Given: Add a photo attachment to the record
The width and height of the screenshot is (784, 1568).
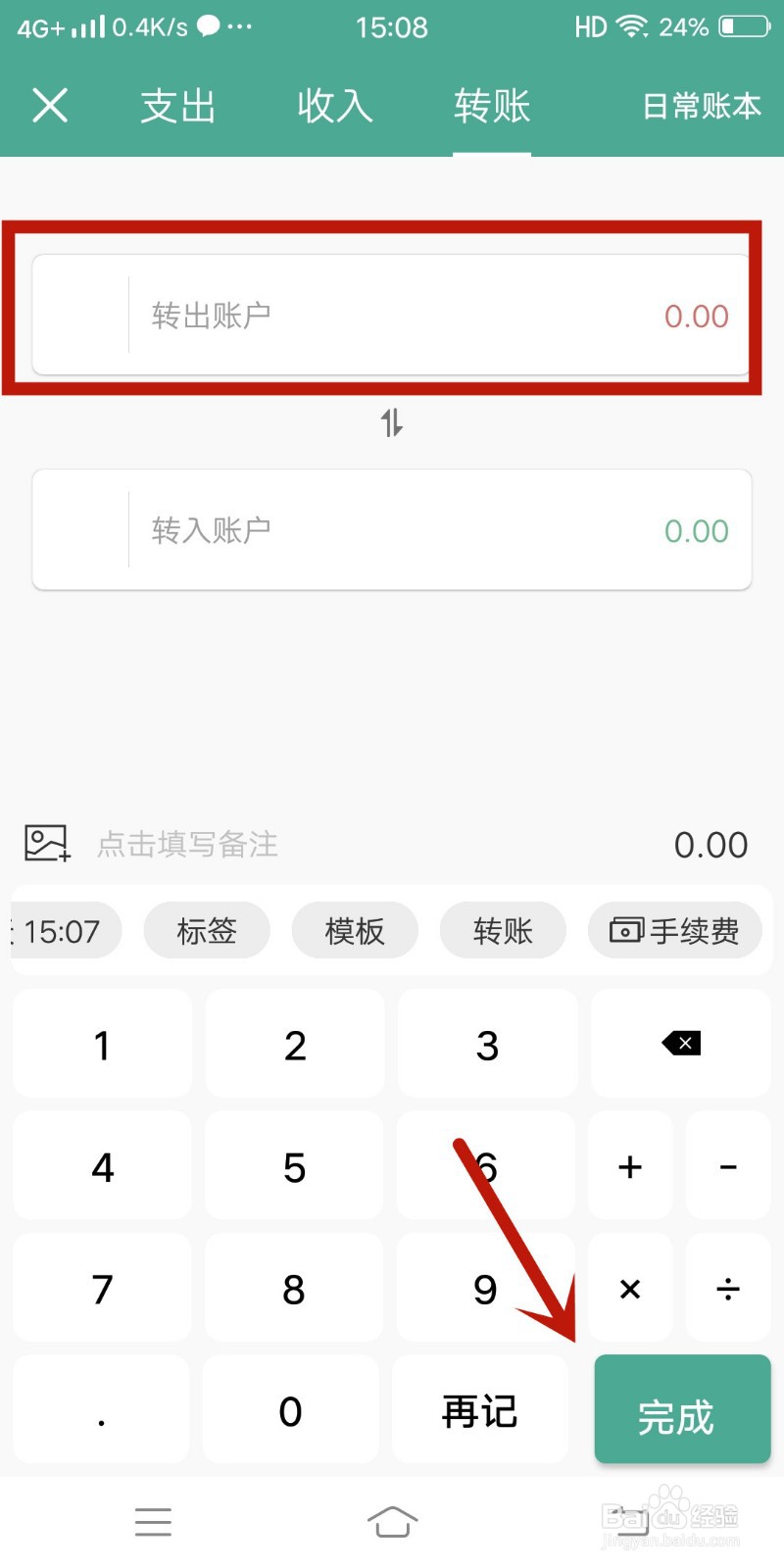Looking at the screenshot, I should 47,844.
